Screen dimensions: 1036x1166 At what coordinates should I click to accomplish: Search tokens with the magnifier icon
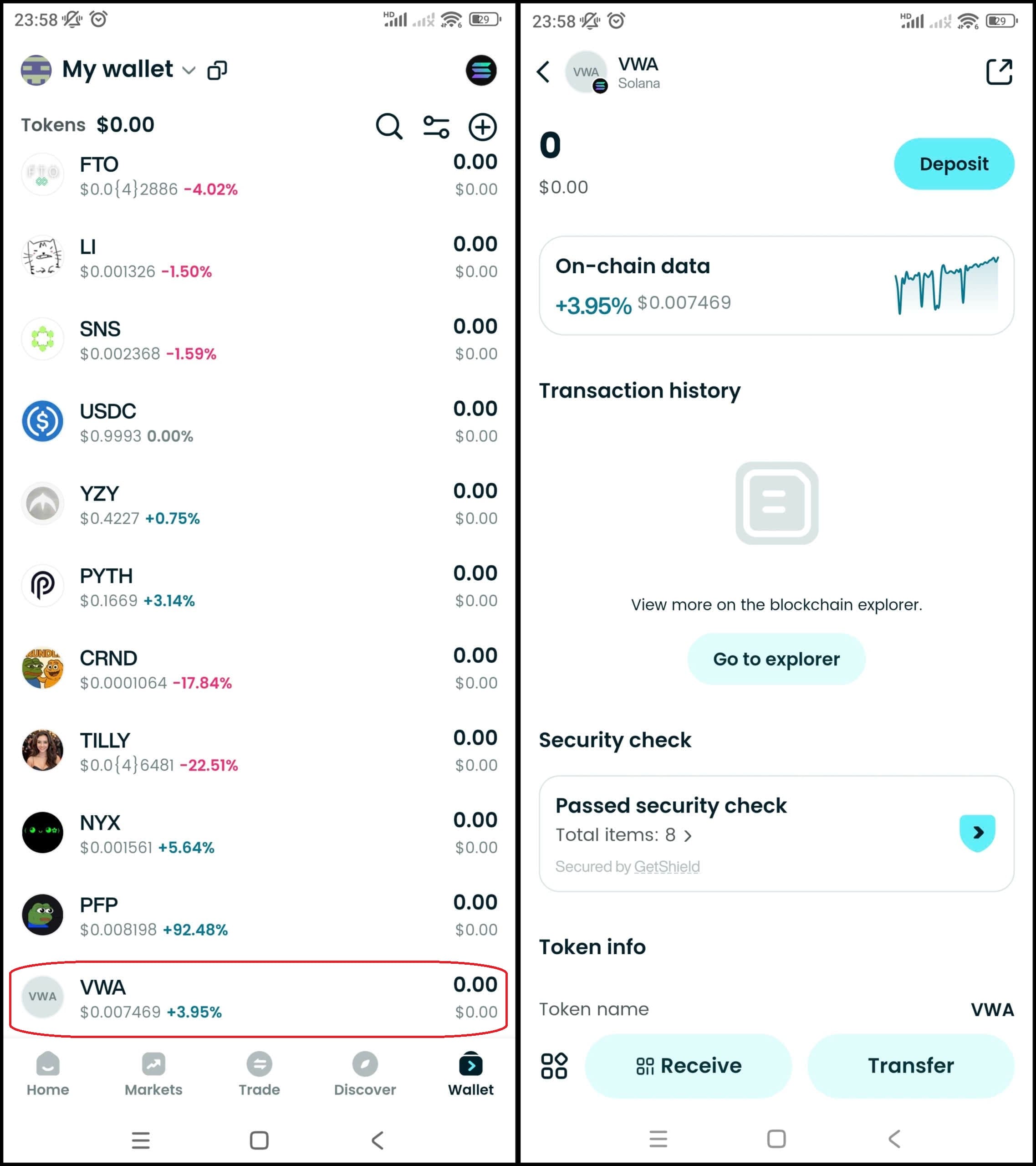pos(389,126)
